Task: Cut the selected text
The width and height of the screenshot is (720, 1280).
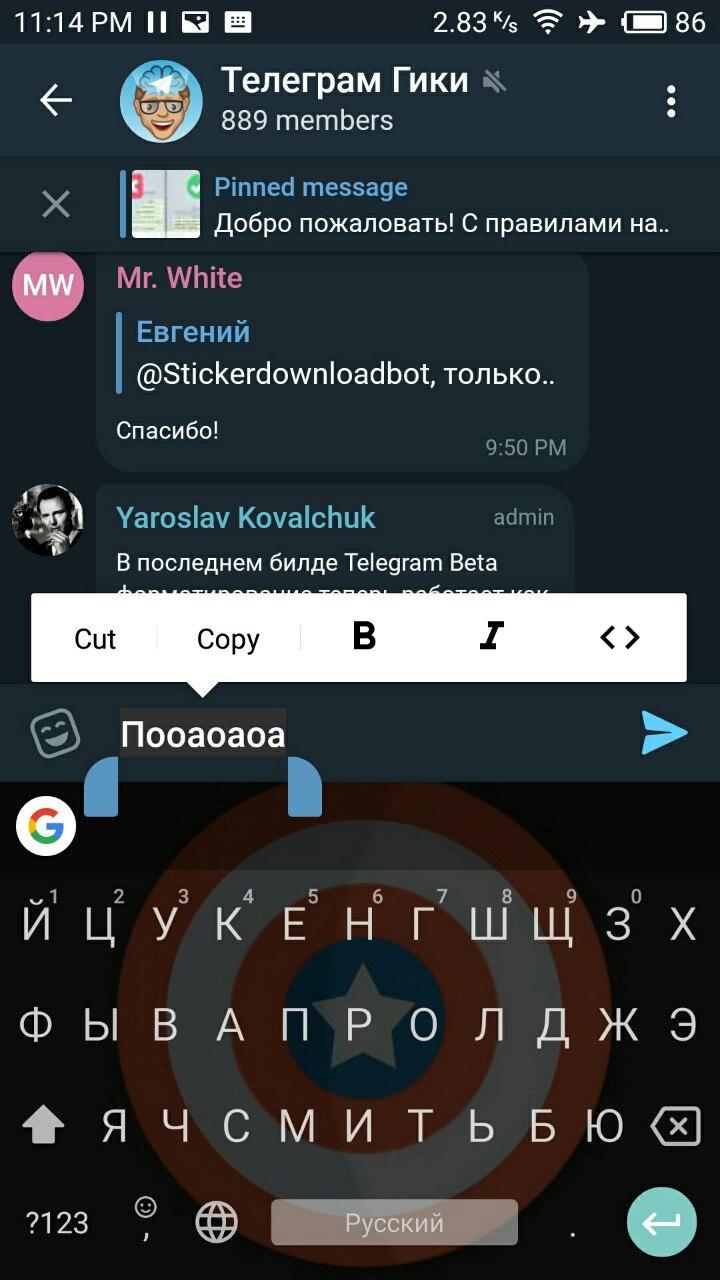Action: click(x=95, y=639)
